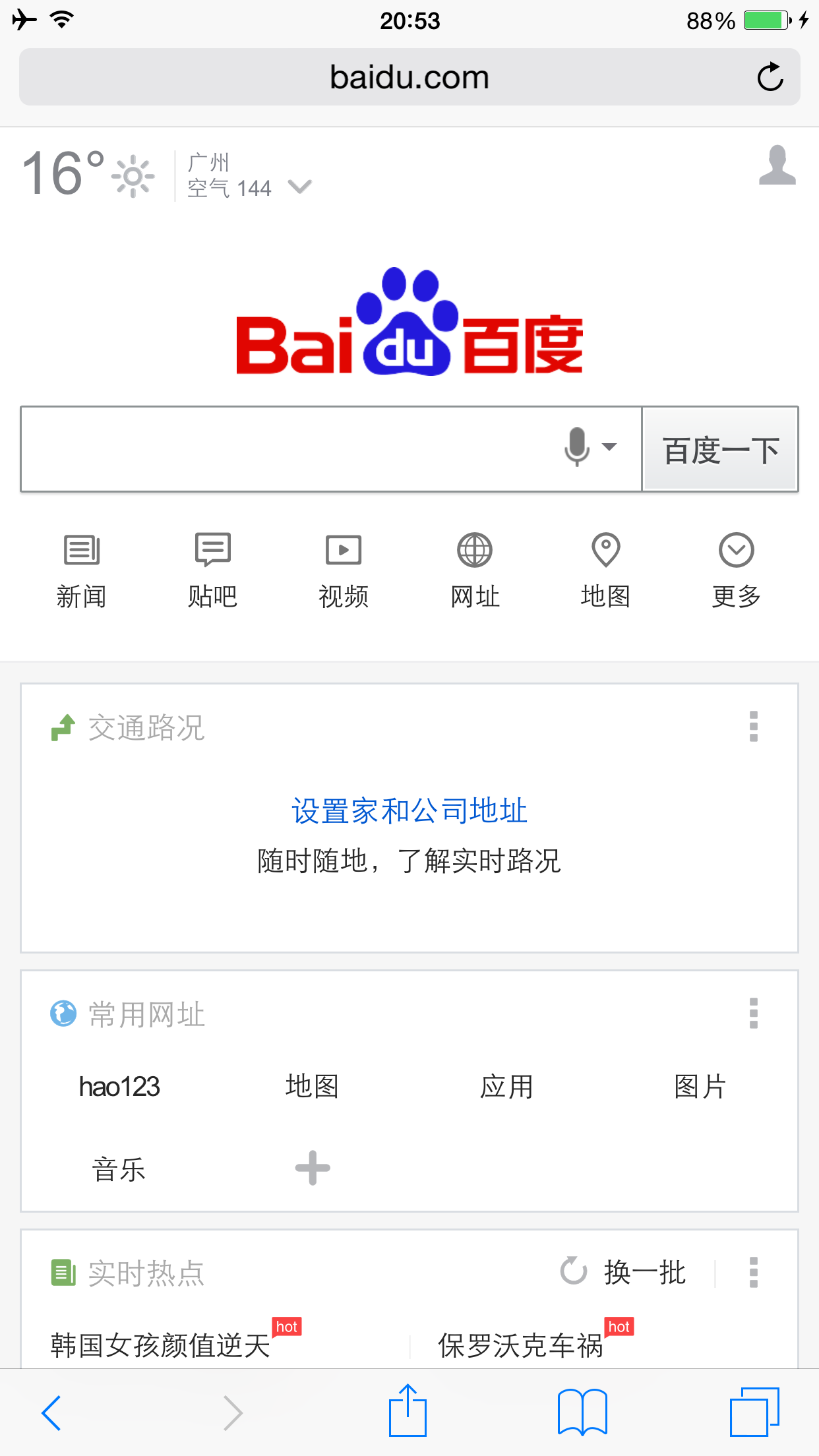Viewport: 819px width, 1456px height.
Task: Open Safari bookmarks
Action: [x=582, y=1412]
